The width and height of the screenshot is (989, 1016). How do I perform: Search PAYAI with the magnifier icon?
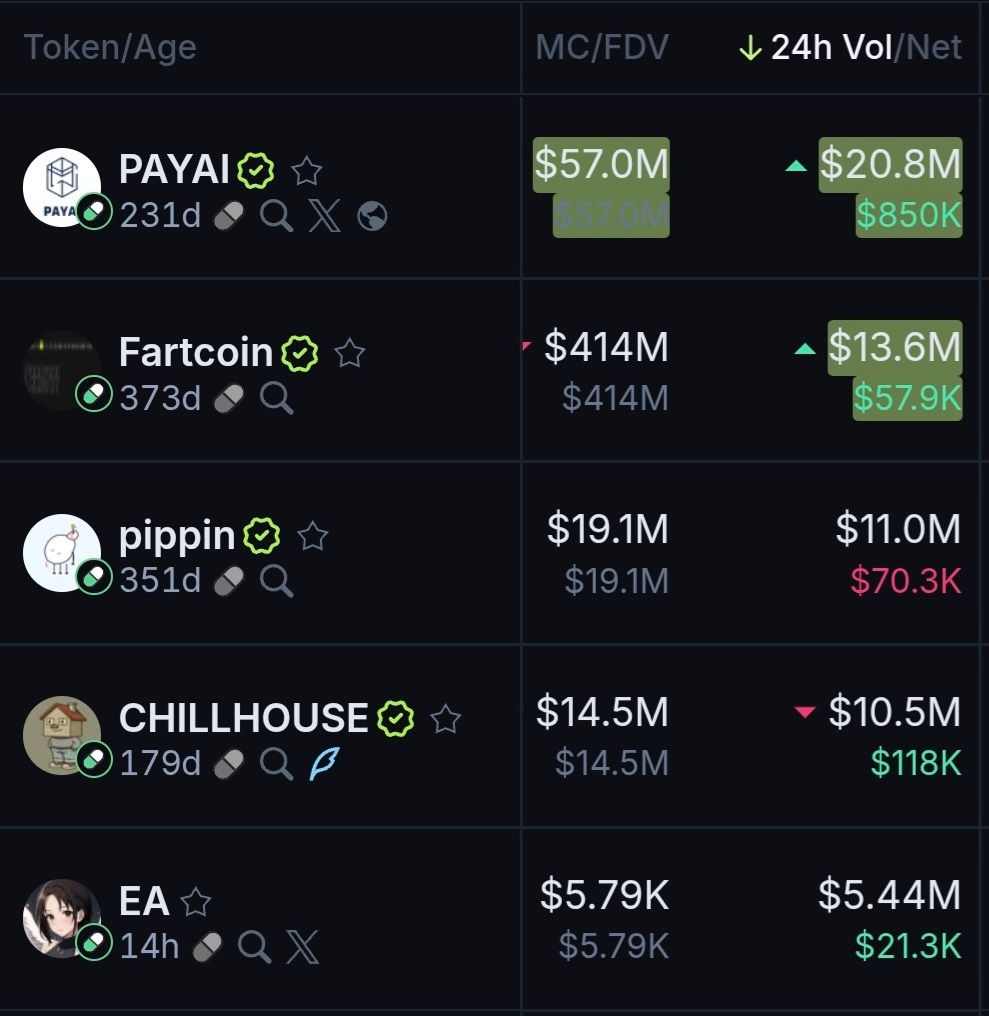point(276,216)
